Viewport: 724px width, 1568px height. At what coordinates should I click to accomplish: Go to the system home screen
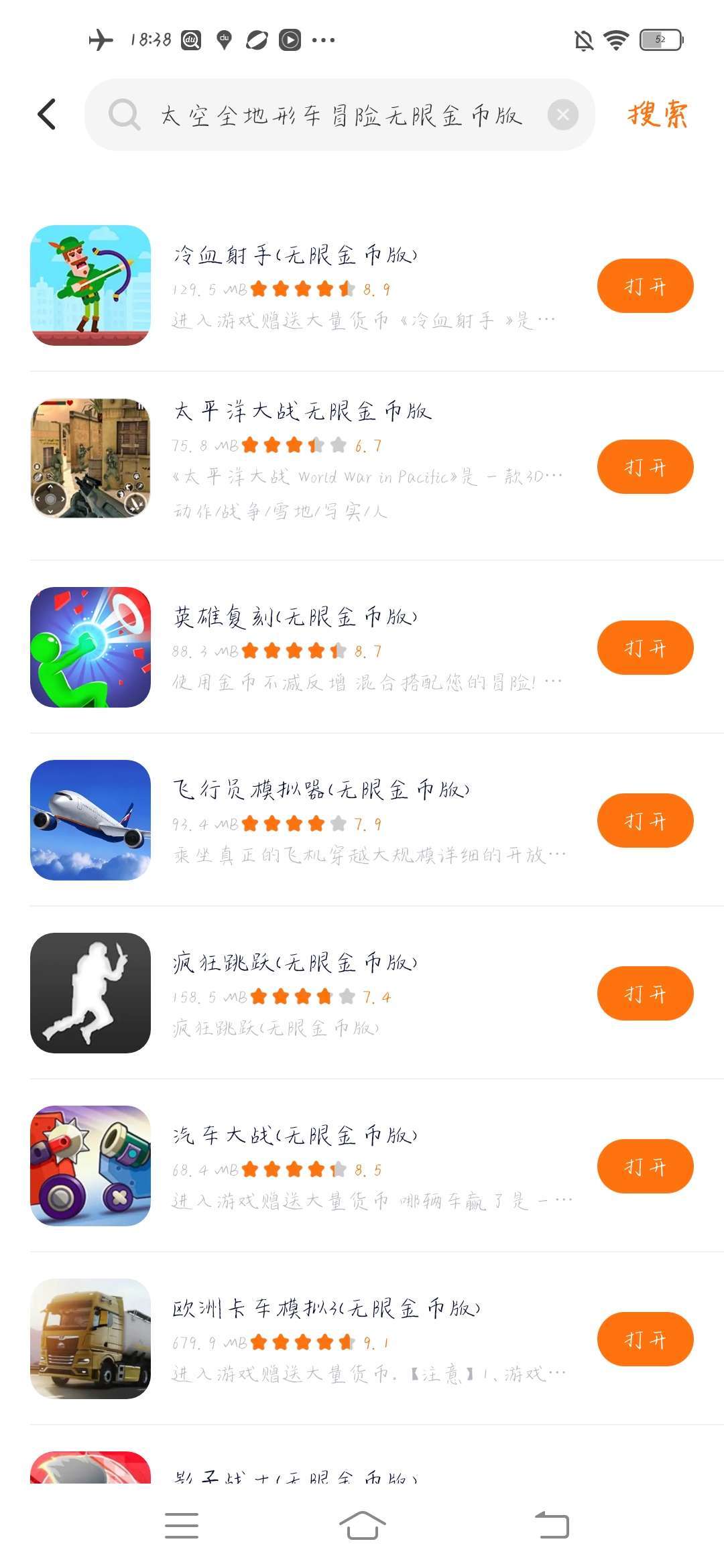click(x=362, y=1526)
